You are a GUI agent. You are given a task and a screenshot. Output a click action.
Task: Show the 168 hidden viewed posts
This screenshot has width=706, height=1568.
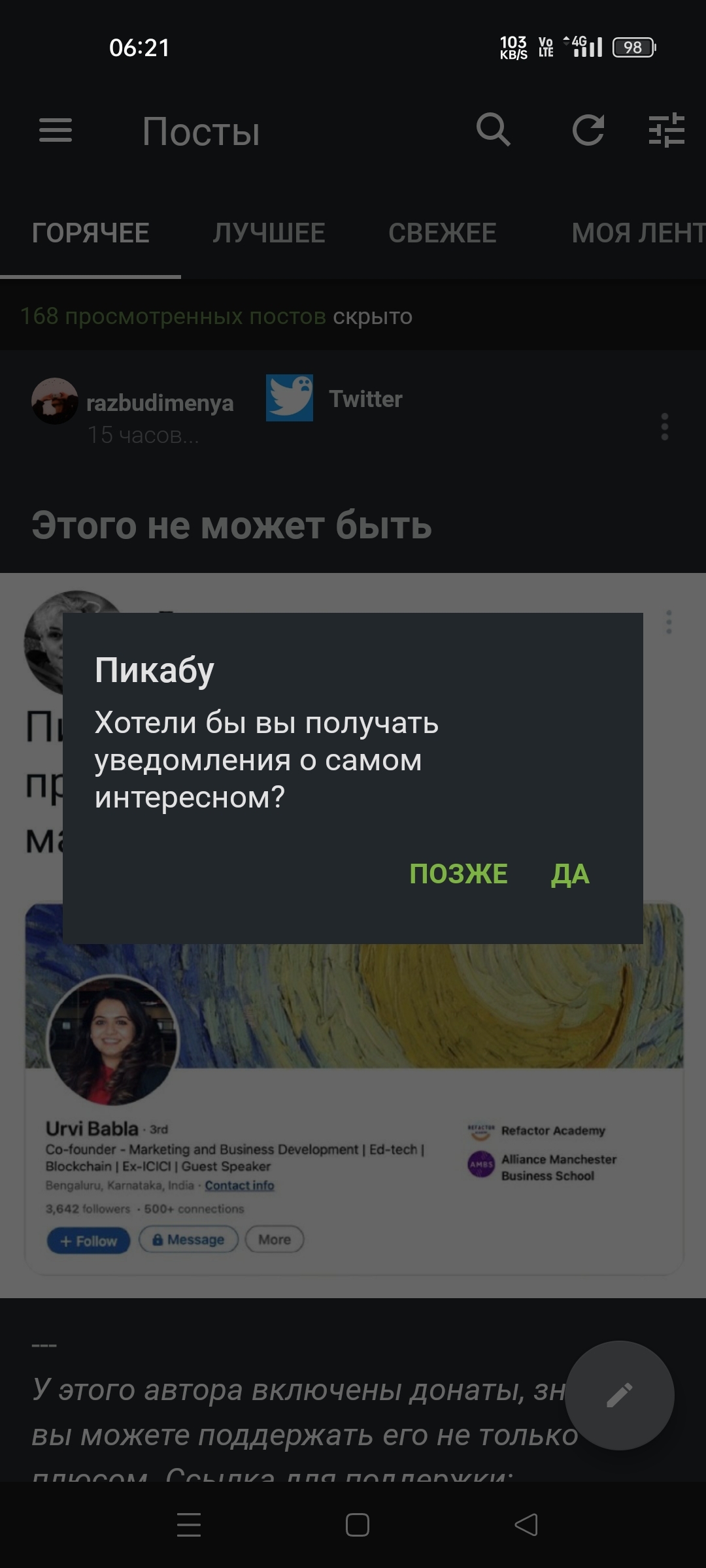[x=216, y=317]
